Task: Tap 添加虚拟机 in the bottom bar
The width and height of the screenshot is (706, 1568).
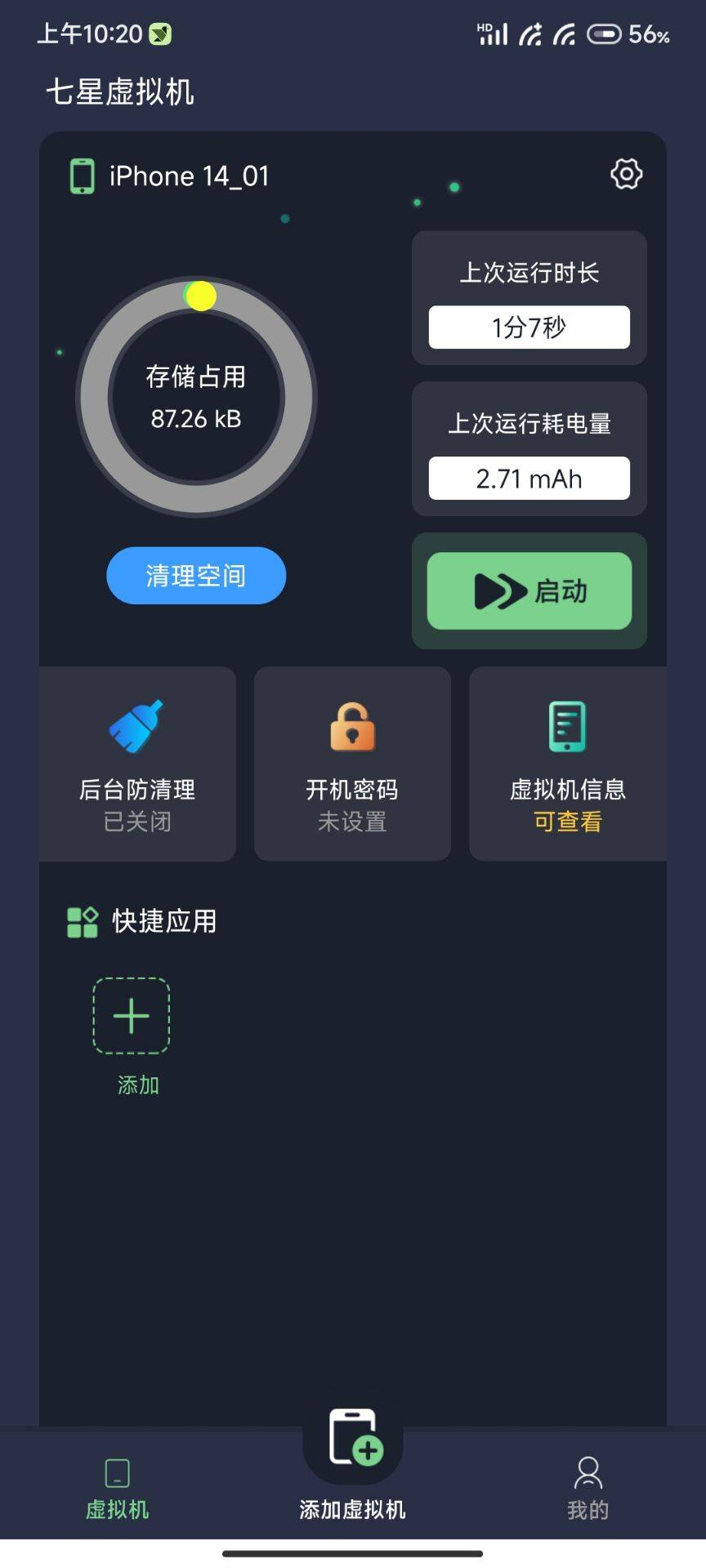Action: pos(353,1462)
